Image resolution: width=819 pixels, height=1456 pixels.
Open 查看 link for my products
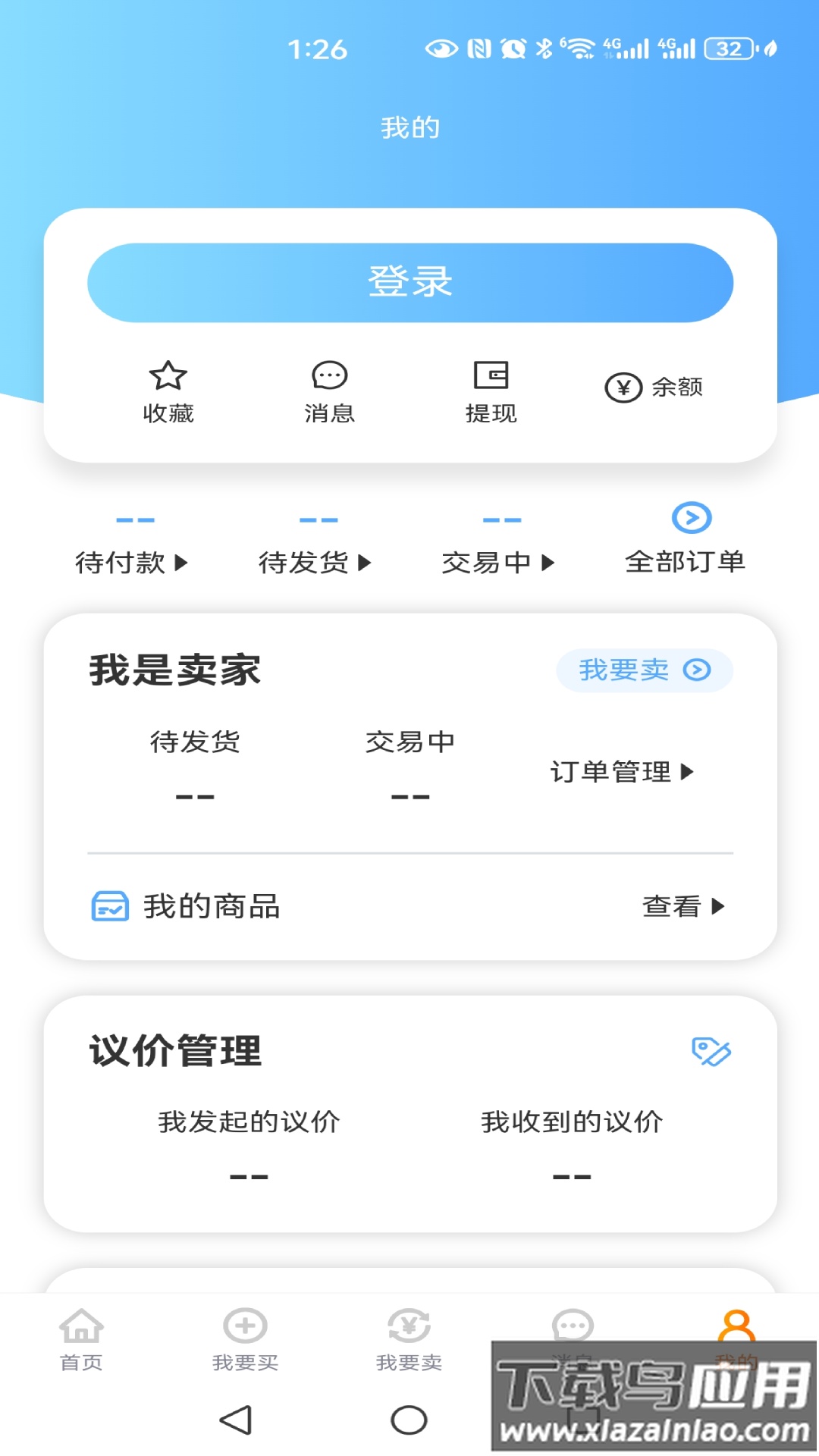point(681,906)
